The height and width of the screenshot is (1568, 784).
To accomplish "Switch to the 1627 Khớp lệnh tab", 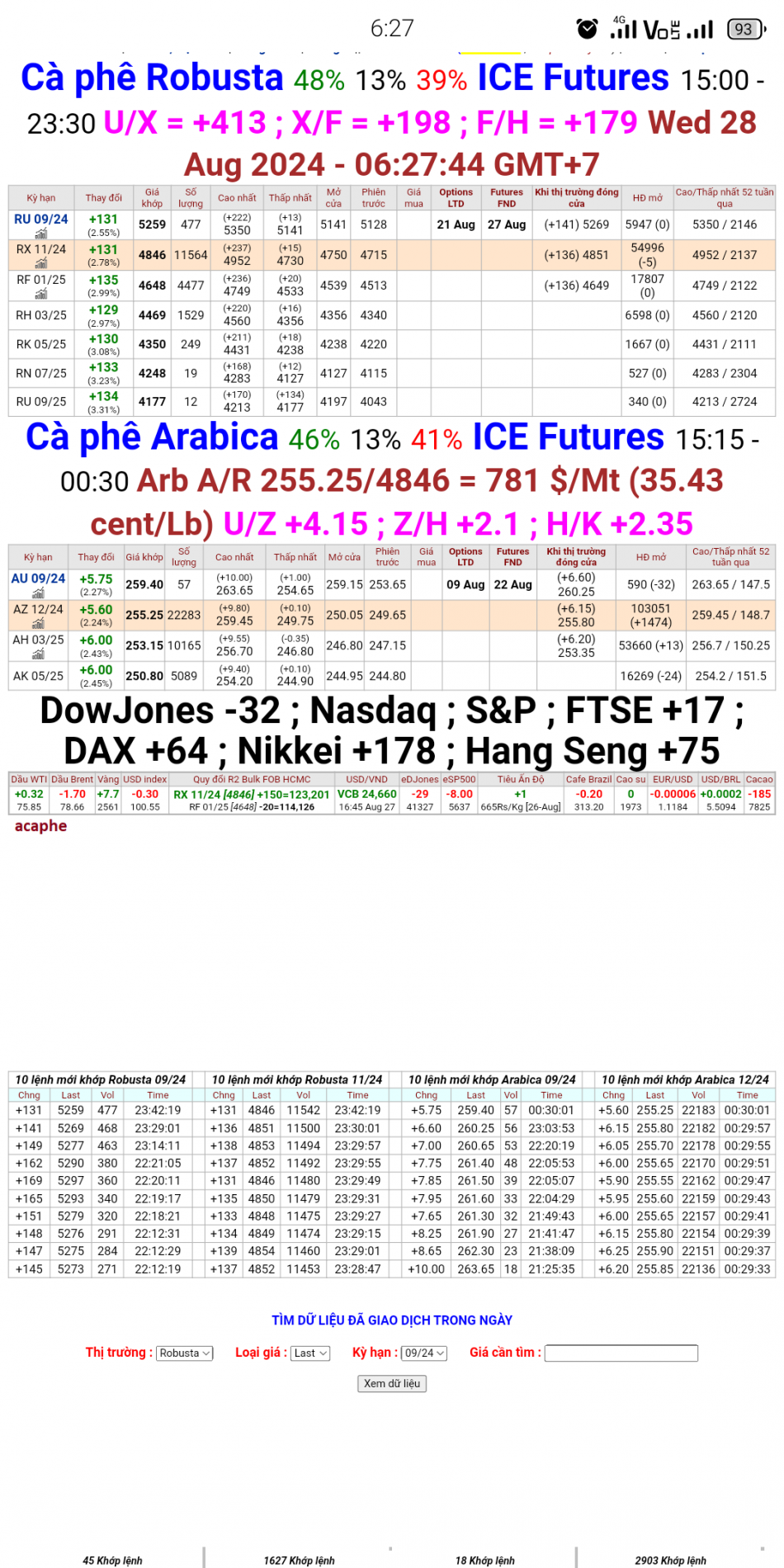I will pos(299,1554).
